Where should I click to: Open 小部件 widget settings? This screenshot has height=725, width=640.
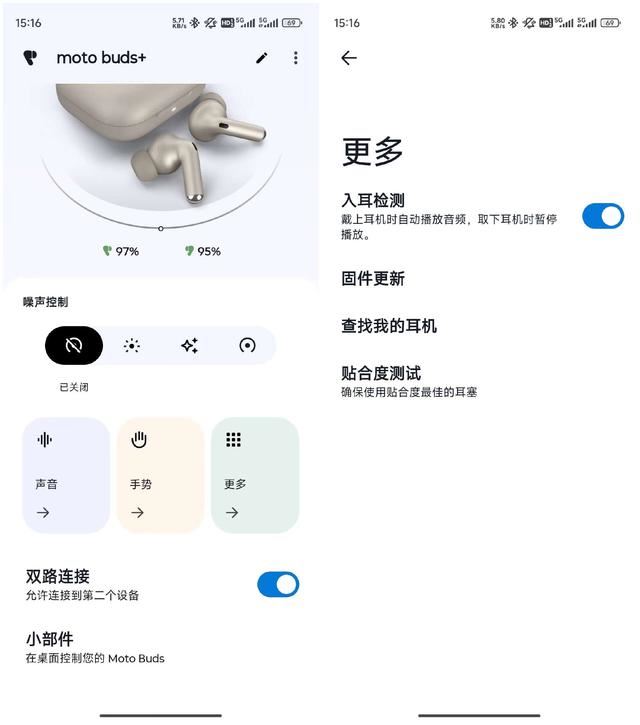pos(95,647)
